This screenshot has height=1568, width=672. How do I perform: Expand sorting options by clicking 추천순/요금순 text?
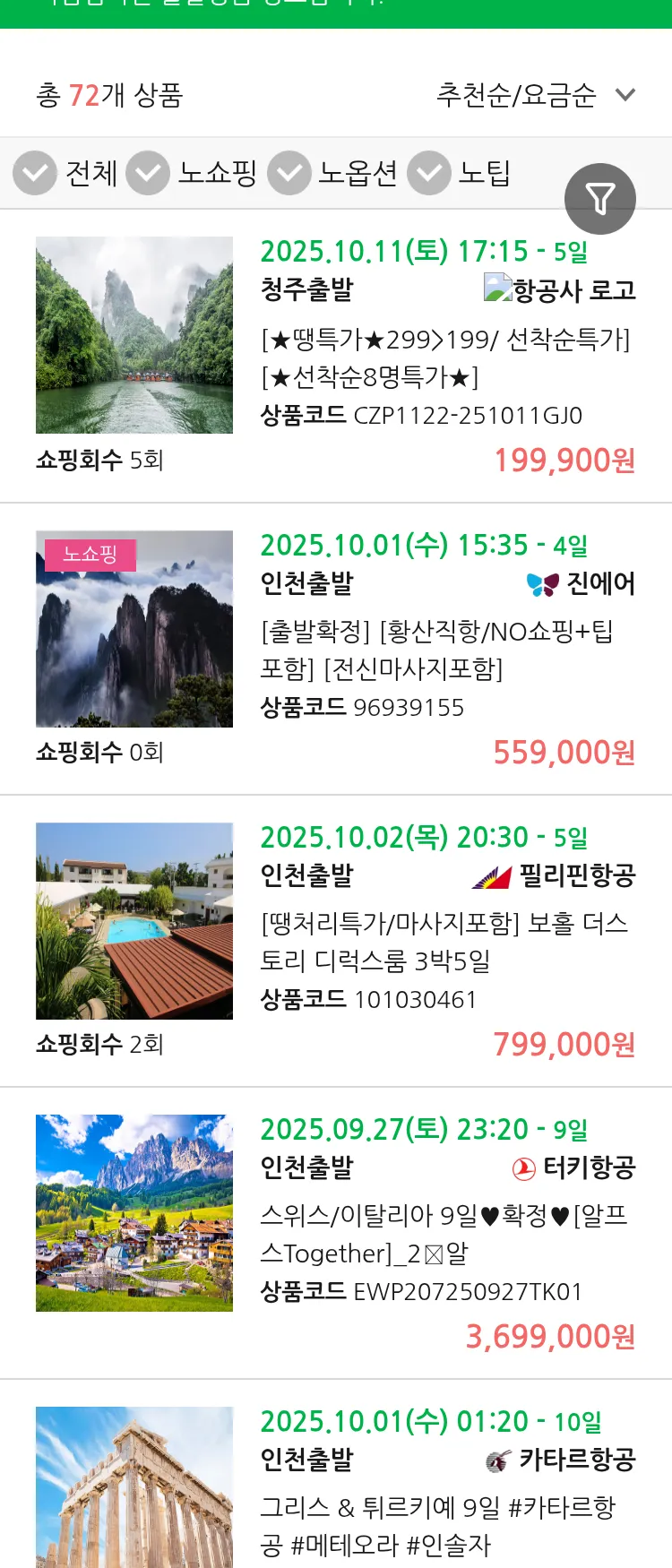(x=516, y=93)
